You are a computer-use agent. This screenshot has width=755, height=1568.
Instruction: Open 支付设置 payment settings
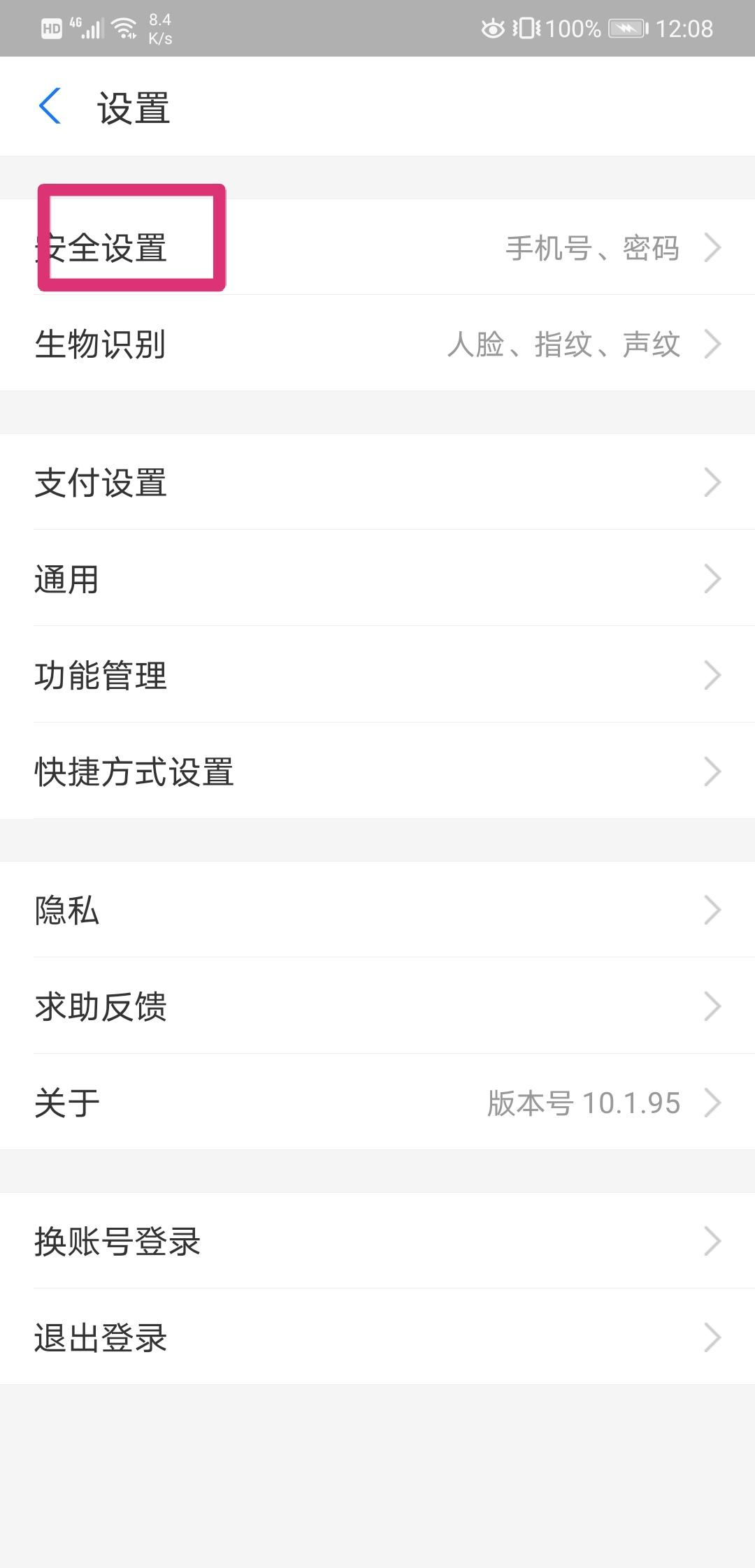pyautogui.click(x=377, y=482)
